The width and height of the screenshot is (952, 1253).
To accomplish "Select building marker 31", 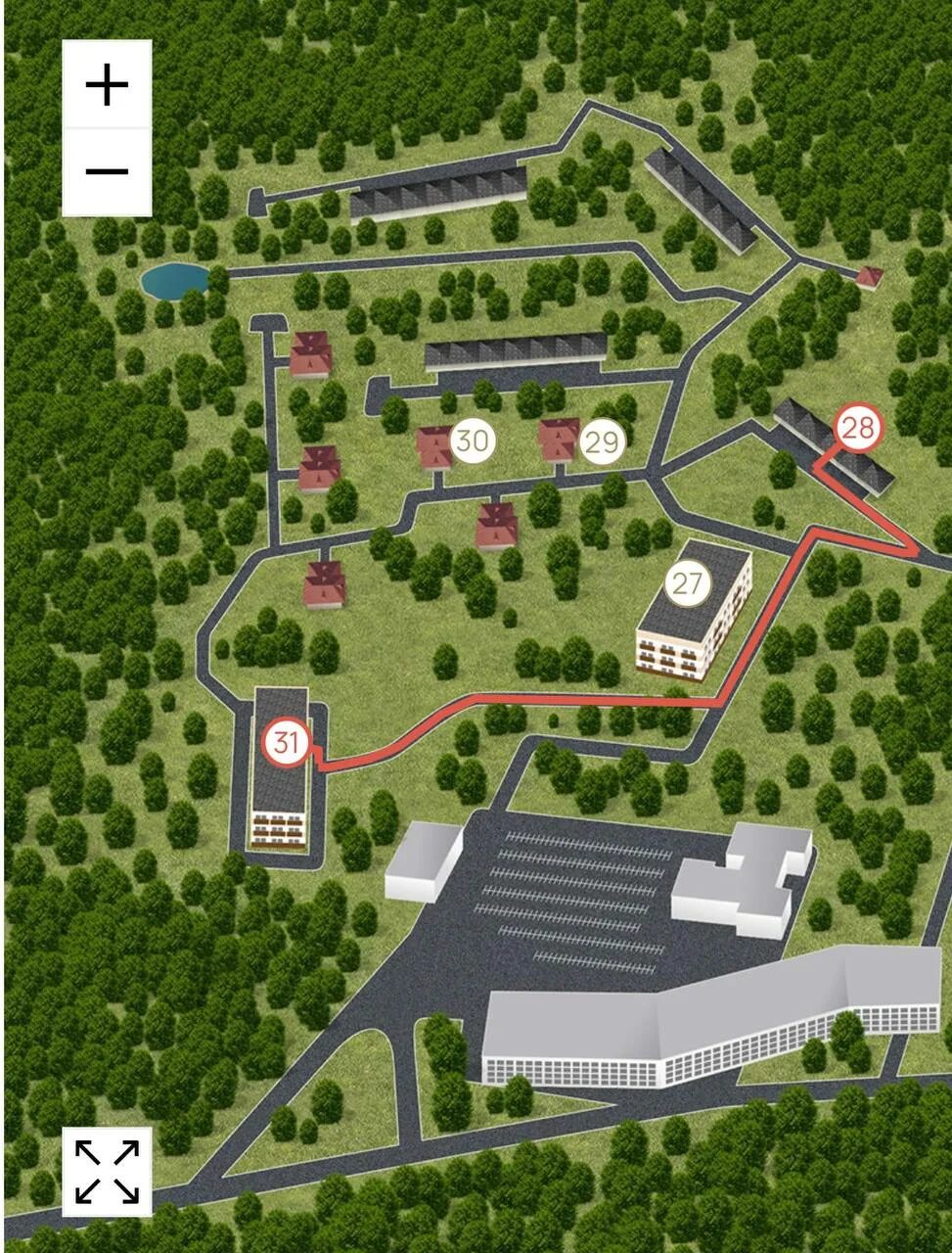I will point(286,743).
